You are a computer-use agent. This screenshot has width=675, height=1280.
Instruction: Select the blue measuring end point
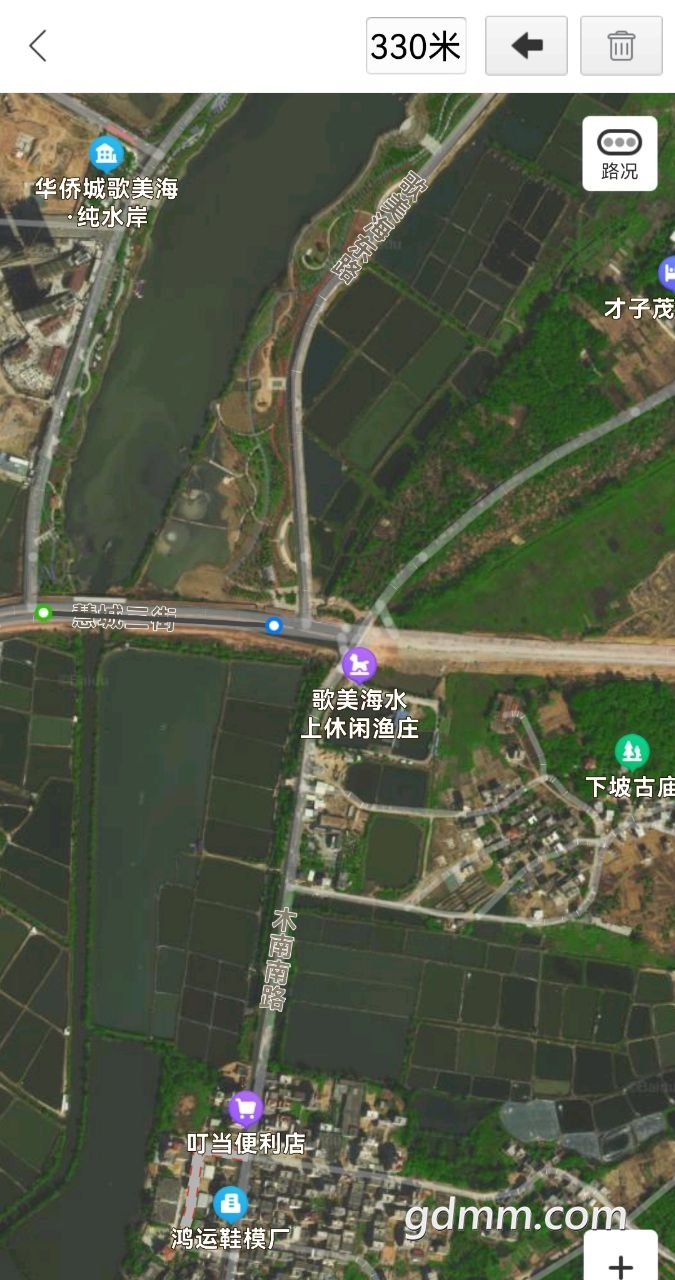click(x=274, y=626)
